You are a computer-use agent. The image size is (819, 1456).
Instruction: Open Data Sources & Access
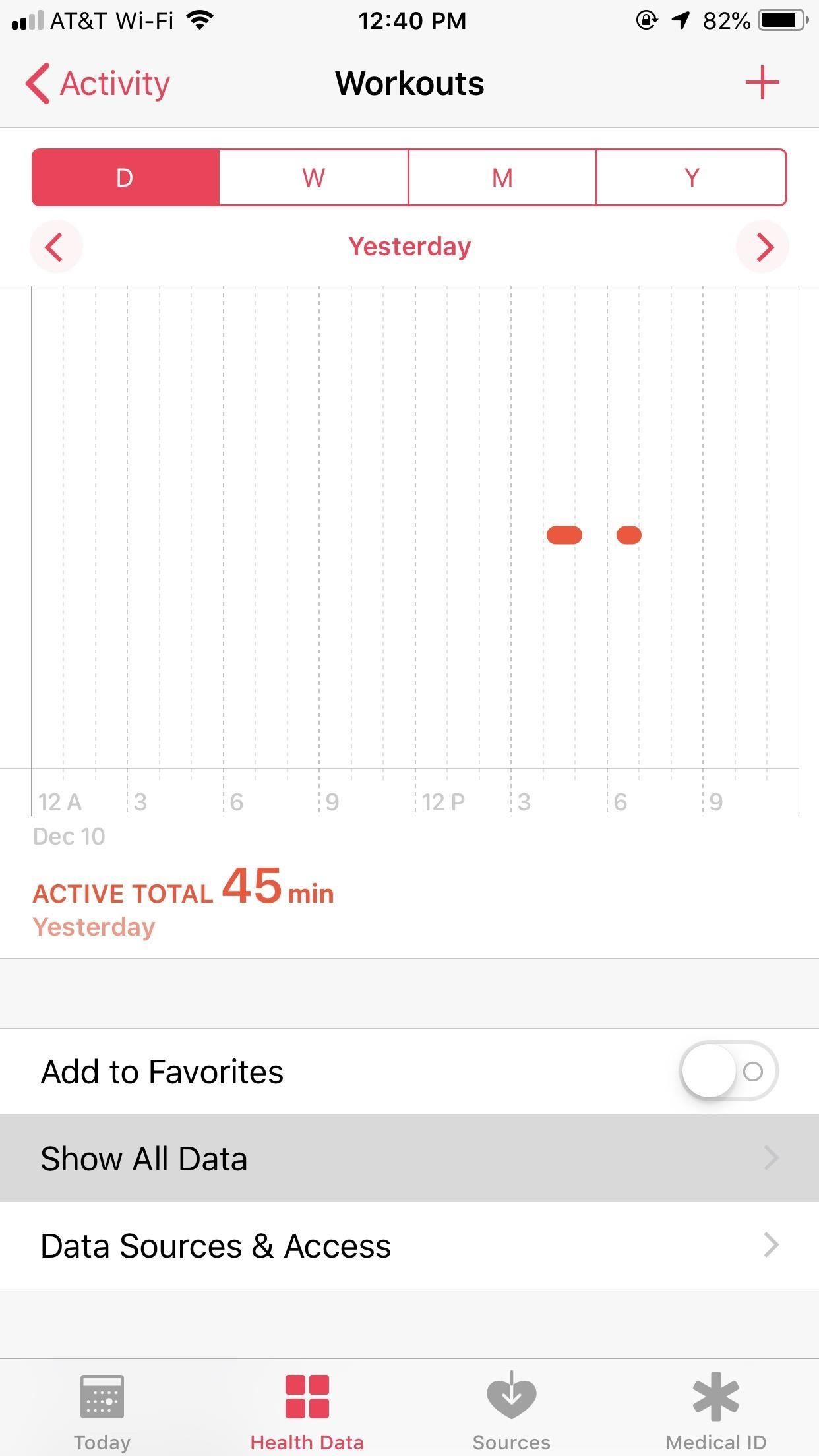tap(409, 1246)
